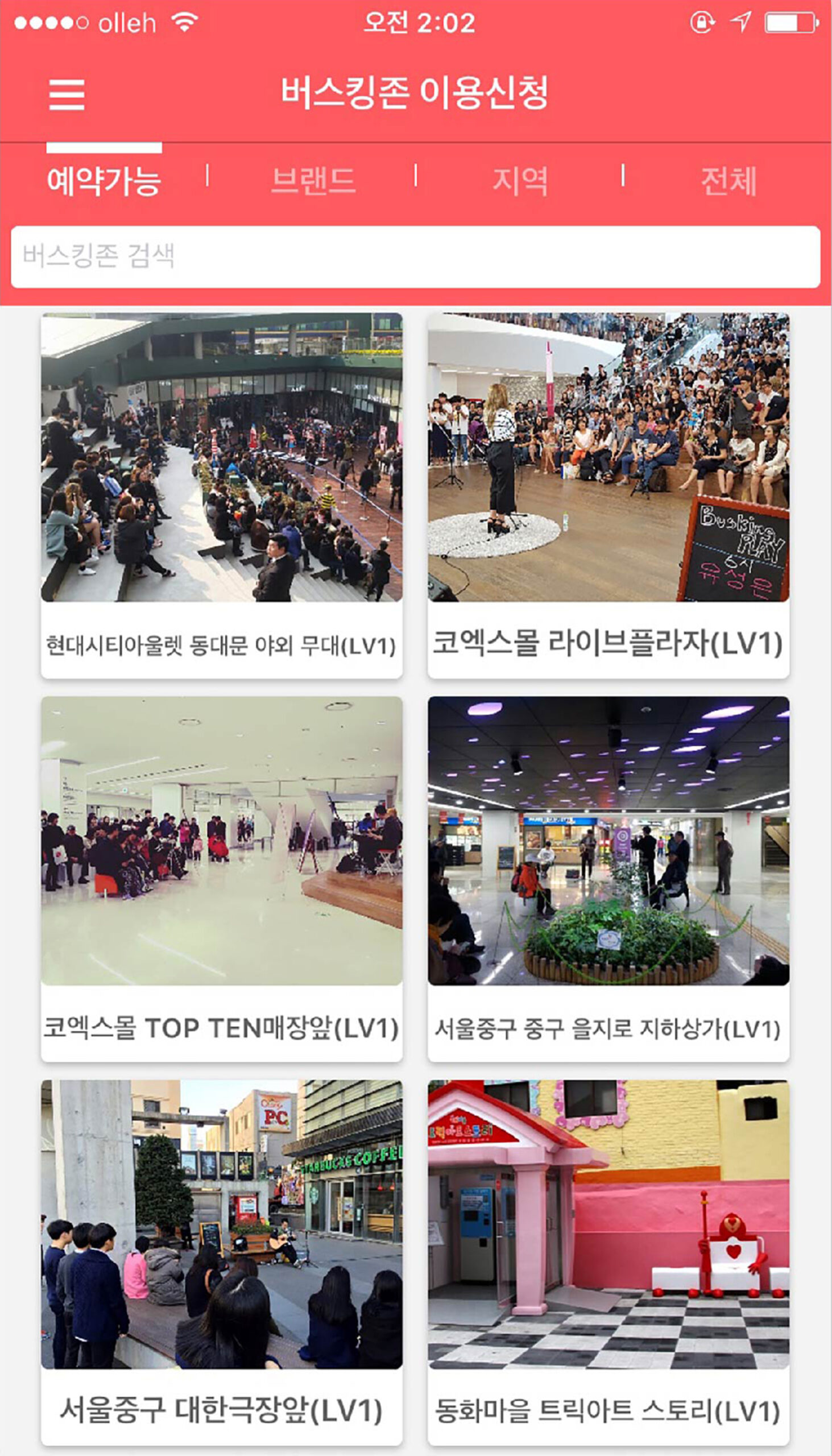Open 현대시티아울렛 동대문 야외 무대 card
The width and height of the screenshot is (832, 1456).
(221, 495)
